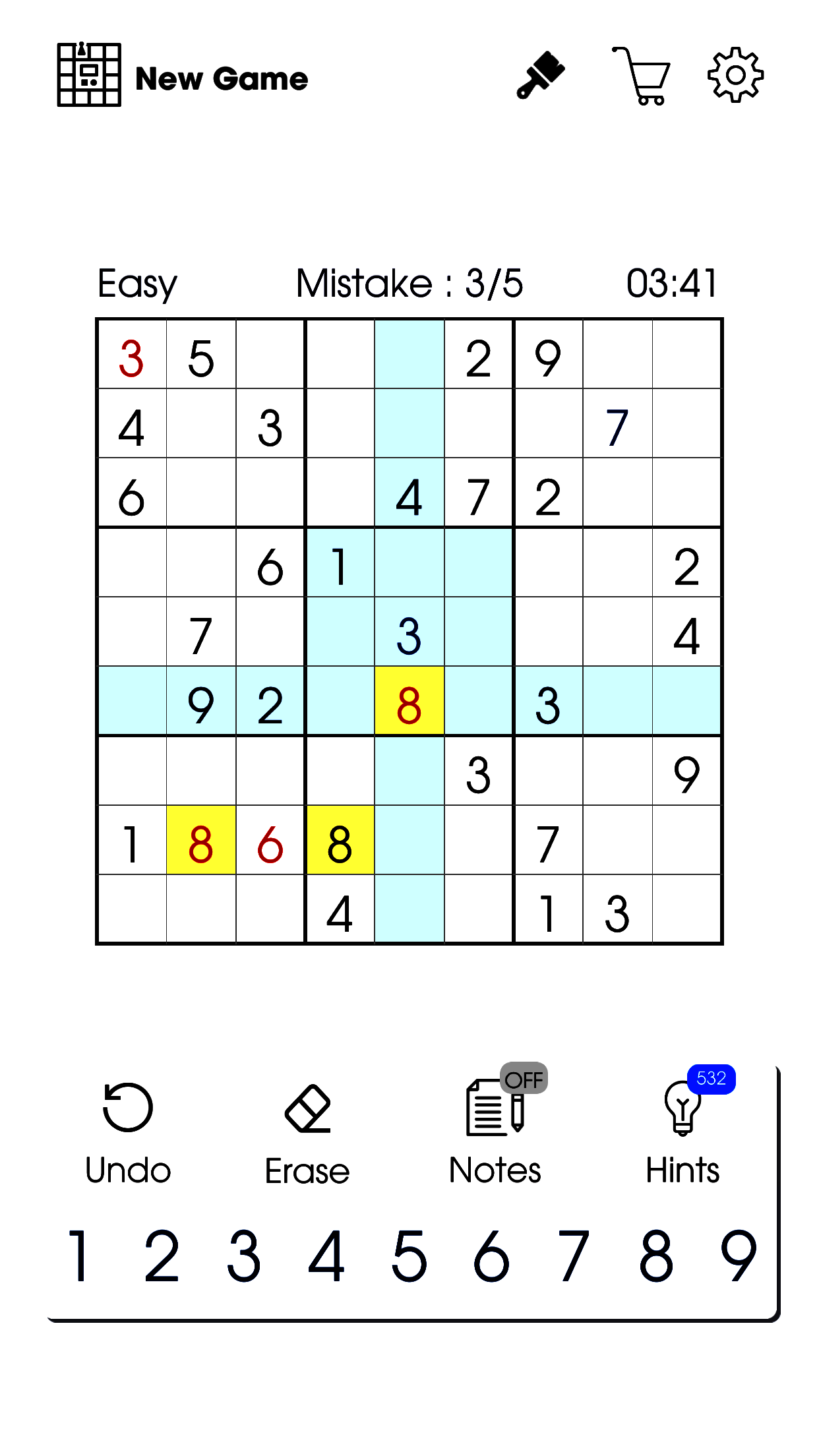Click the sudoku grid icon beside New Game

(x=88, y=75)
